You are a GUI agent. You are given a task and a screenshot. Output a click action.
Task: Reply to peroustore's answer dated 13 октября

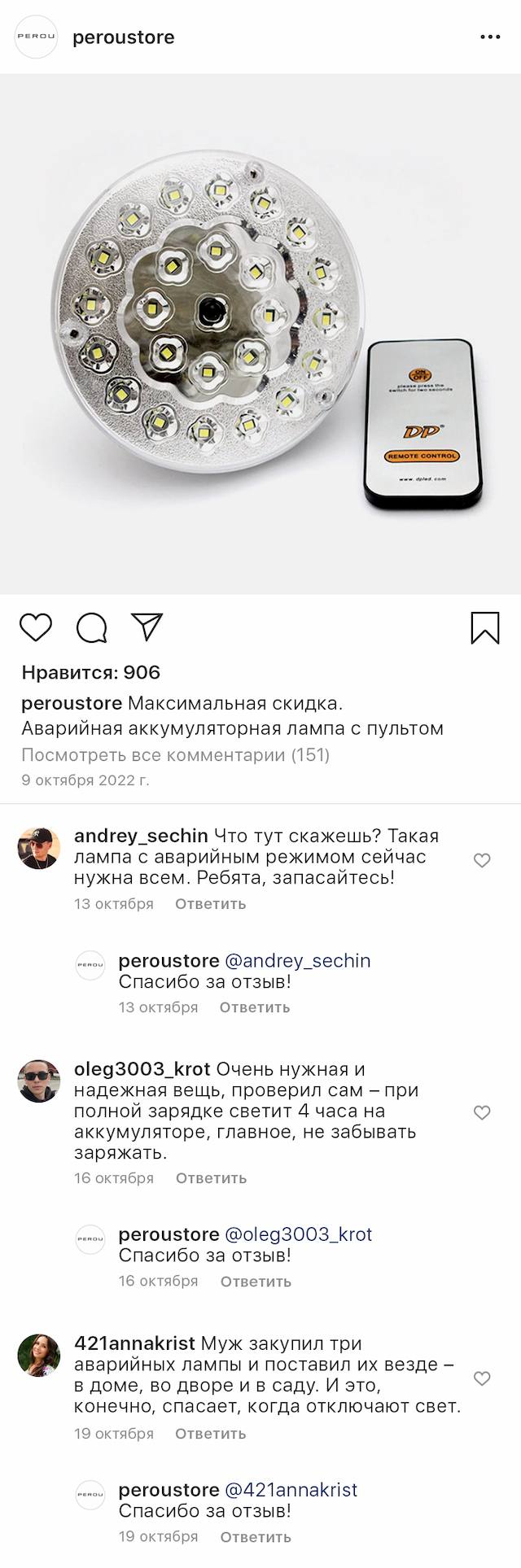coord(254,1007)
